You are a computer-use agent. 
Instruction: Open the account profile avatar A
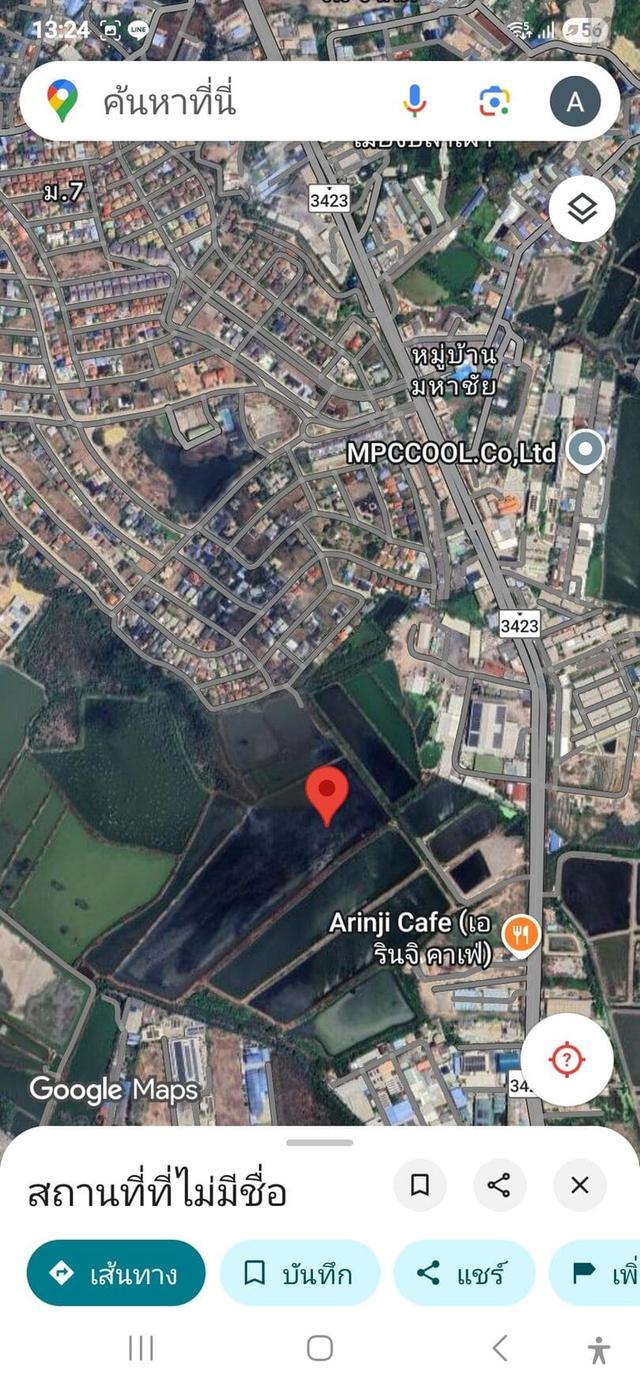(x=575, y=101)
